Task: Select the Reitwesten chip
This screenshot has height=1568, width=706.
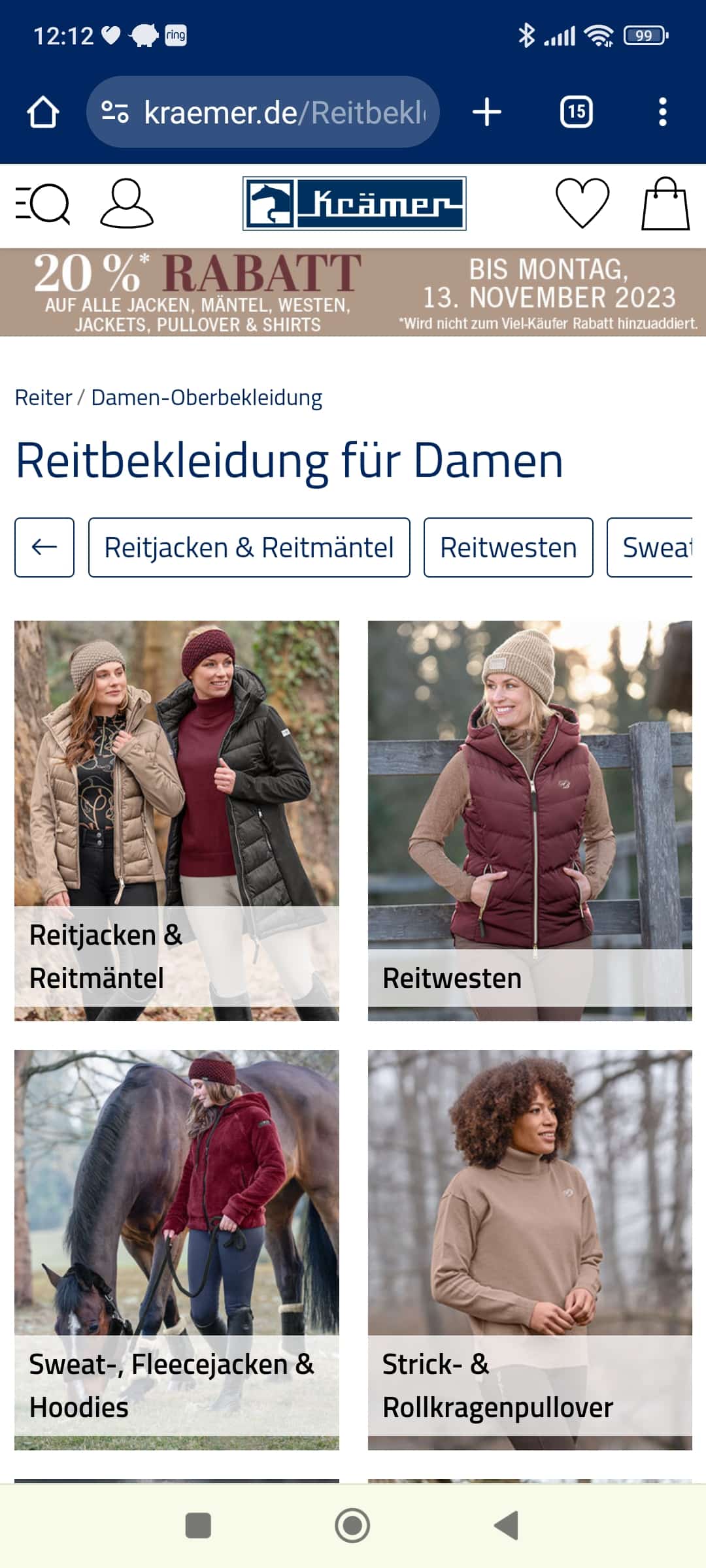Action: click(509, 547)
